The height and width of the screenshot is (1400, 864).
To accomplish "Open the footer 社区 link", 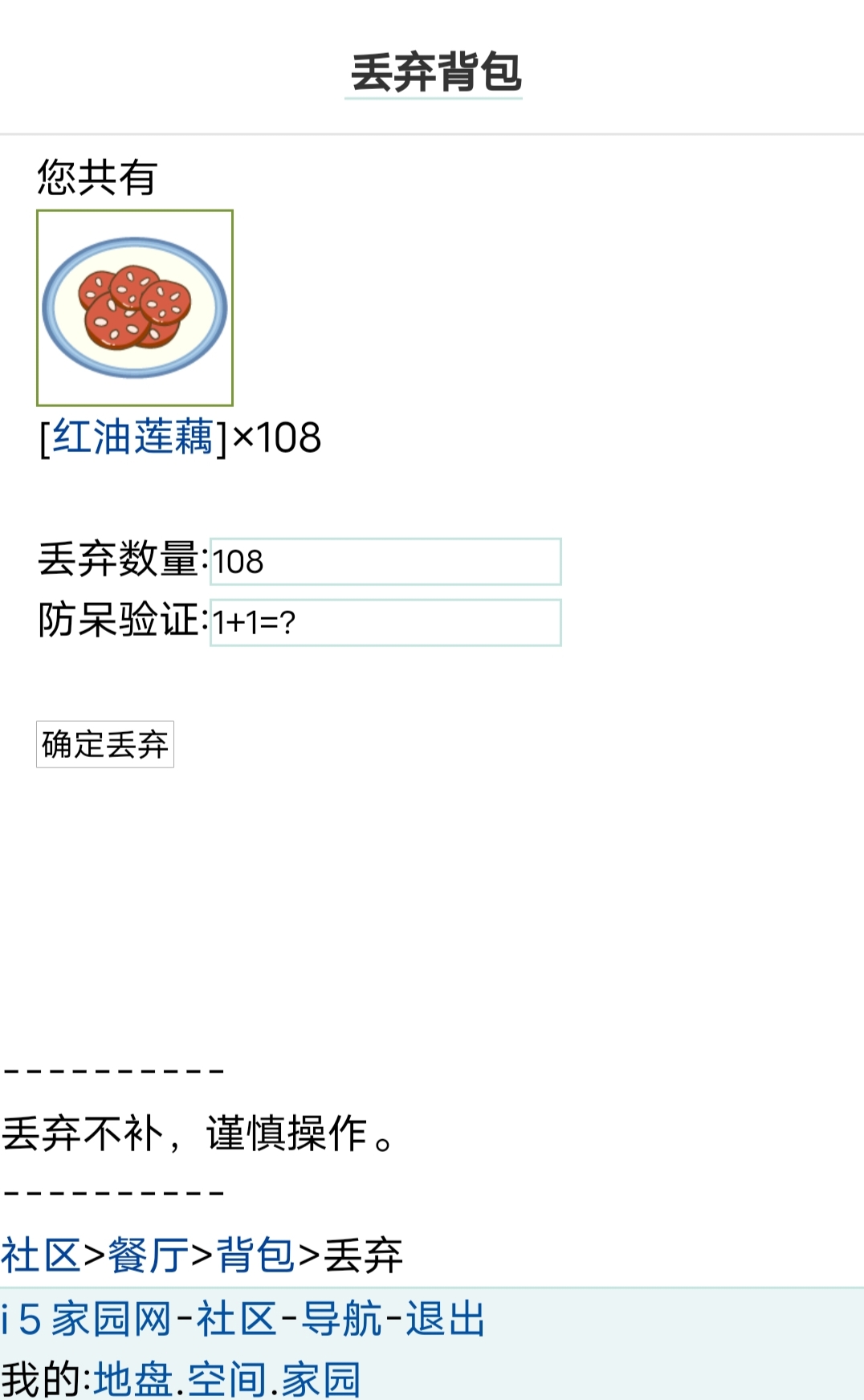I will 237,1320.
